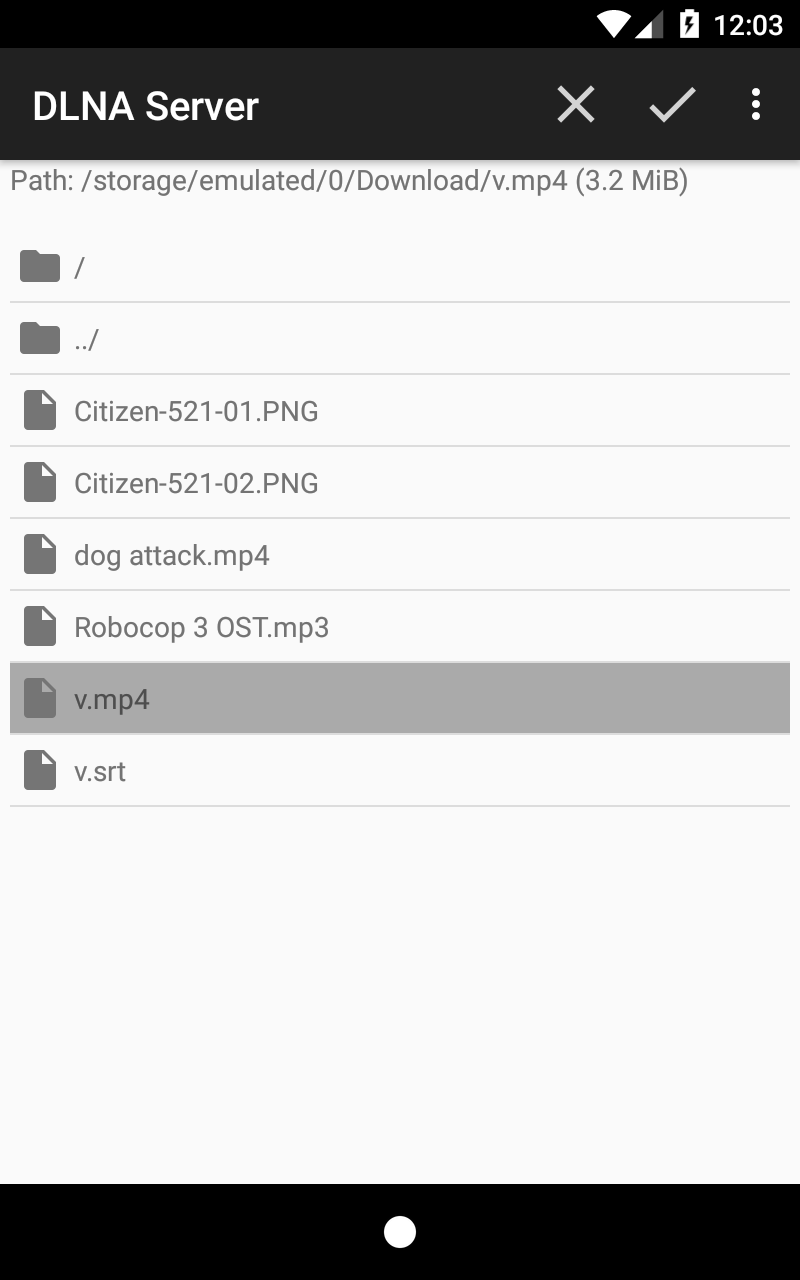The height and width of the screenshot is (1280, 800).
Task: Pick Robocop 3 OST.mp3 from the list
Action: point(400,626)
